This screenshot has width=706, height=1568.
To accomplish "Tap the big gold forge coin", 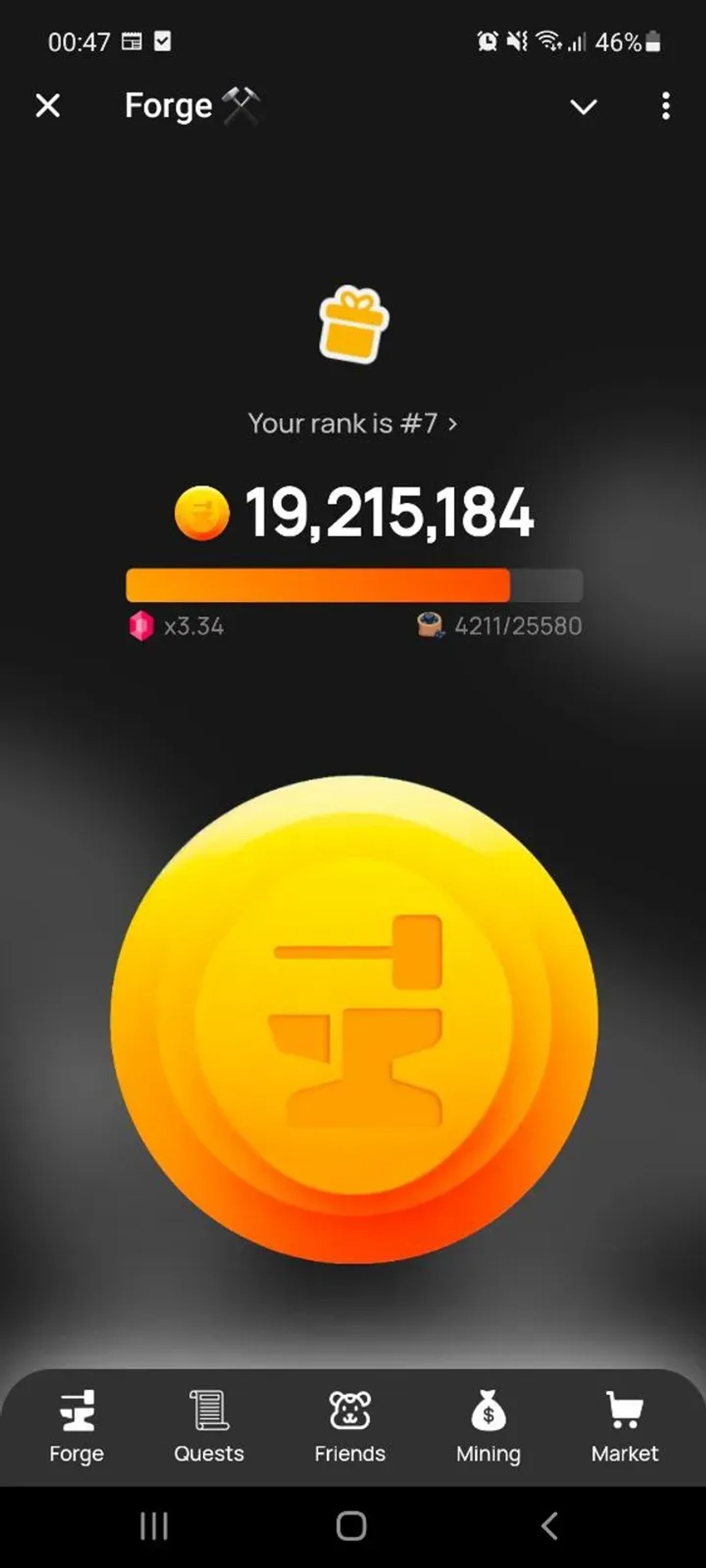I will click(x=353, y=1018).
